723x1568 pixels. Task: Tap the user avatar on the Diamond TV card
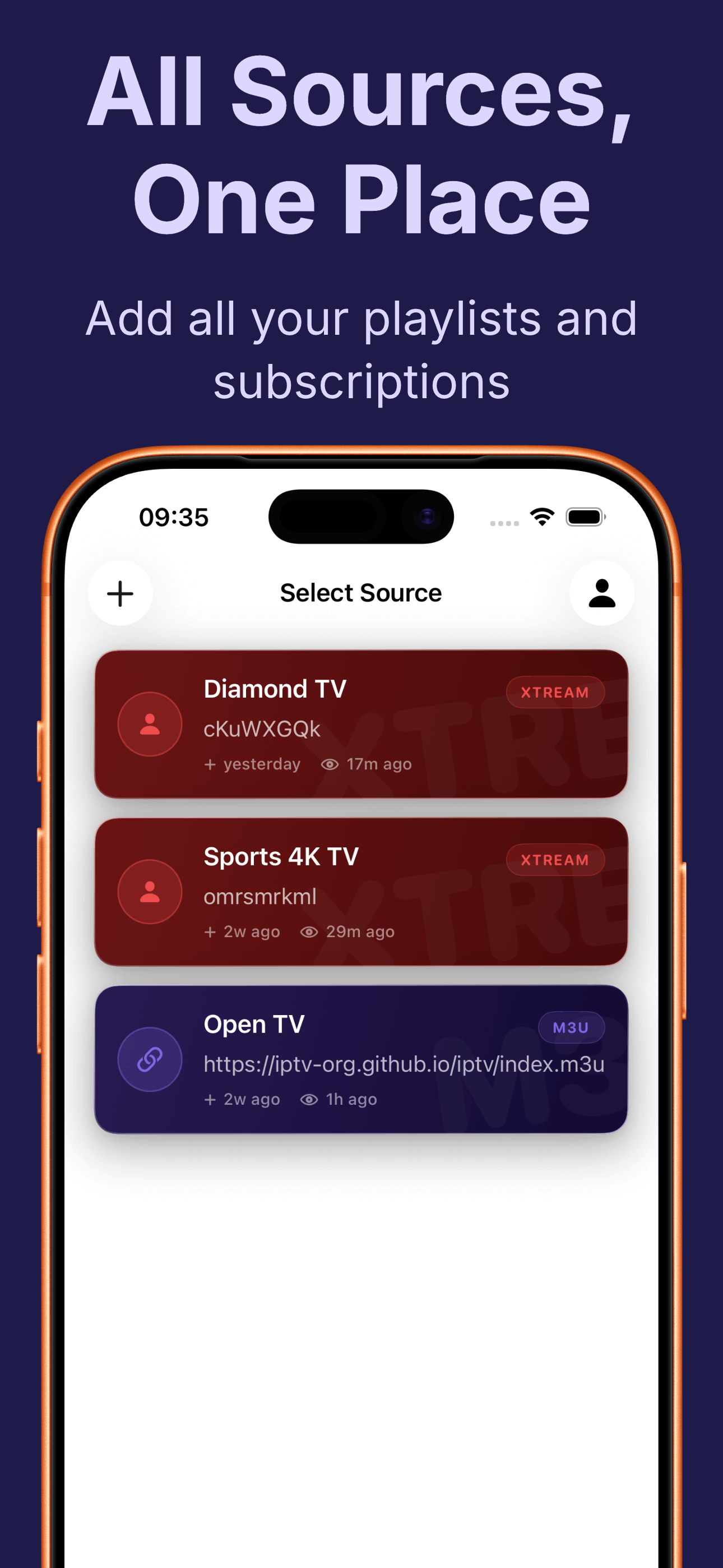point(150,725)
